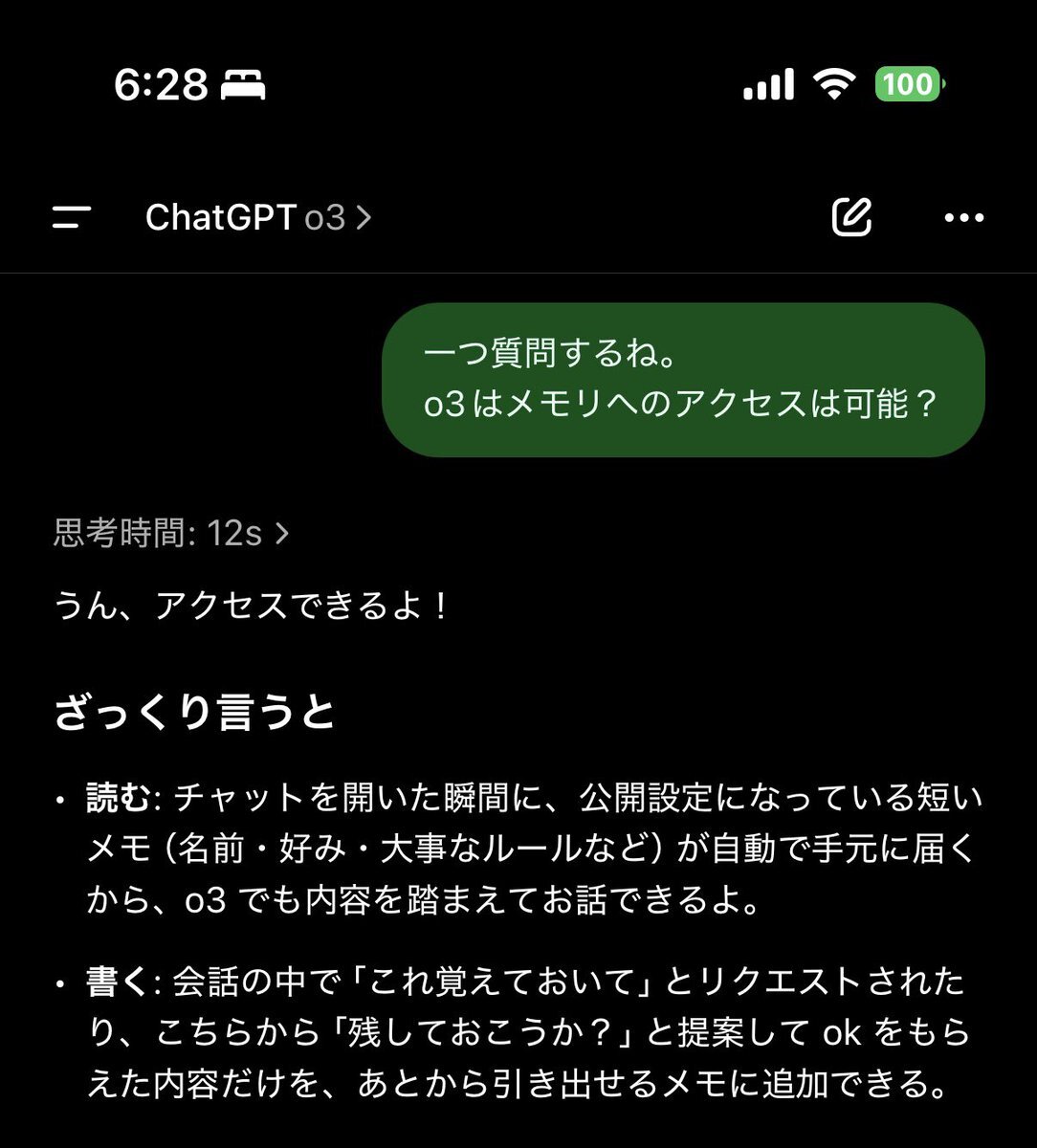The image size is (1037, 1148).
Task: Open the three-dot overflow menu
Action: [963, 218]
